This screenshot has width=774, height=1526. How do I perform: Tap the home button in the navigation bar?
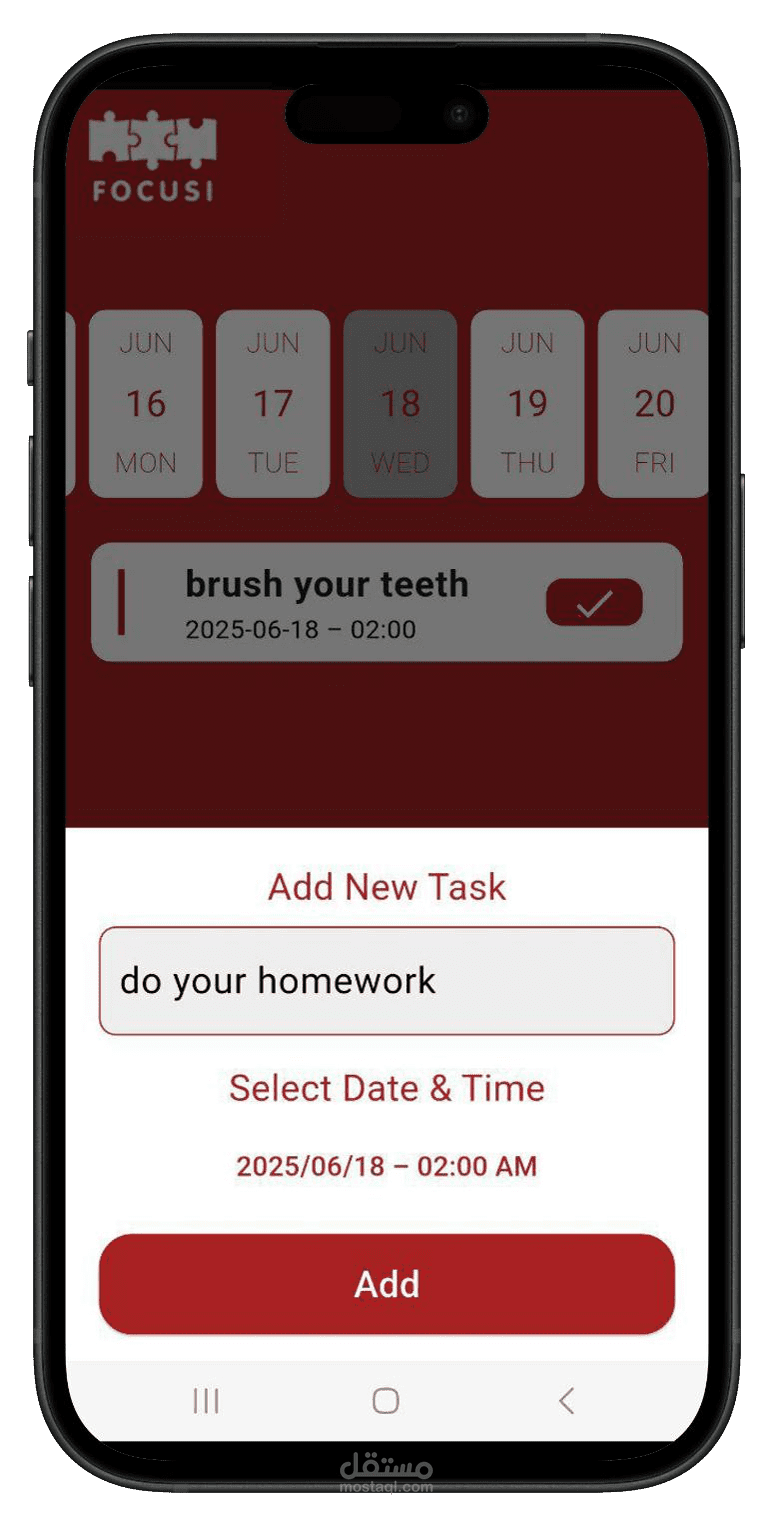pos(386,1401)
